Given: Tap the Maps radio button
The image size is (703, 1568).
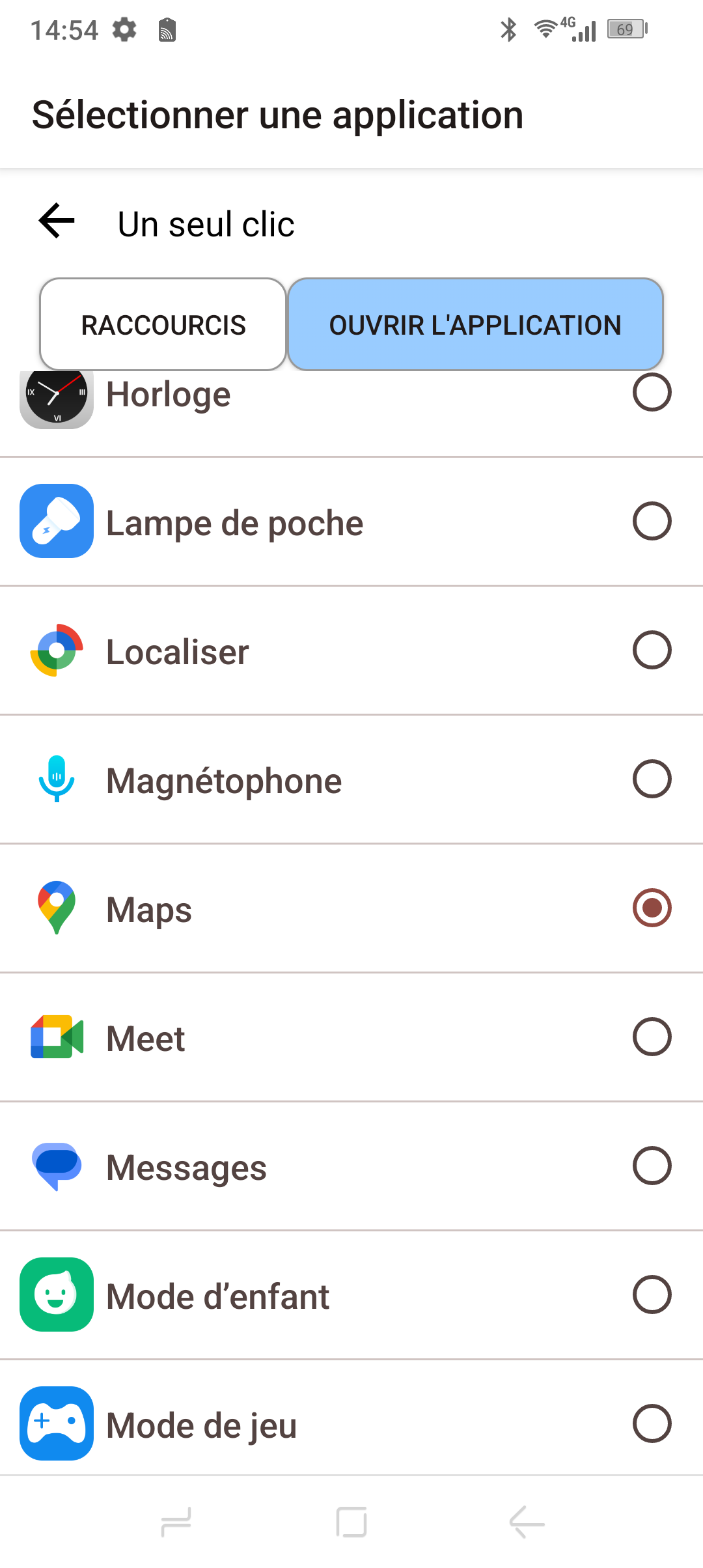Looking at the screenshot, I should [652, 908].
